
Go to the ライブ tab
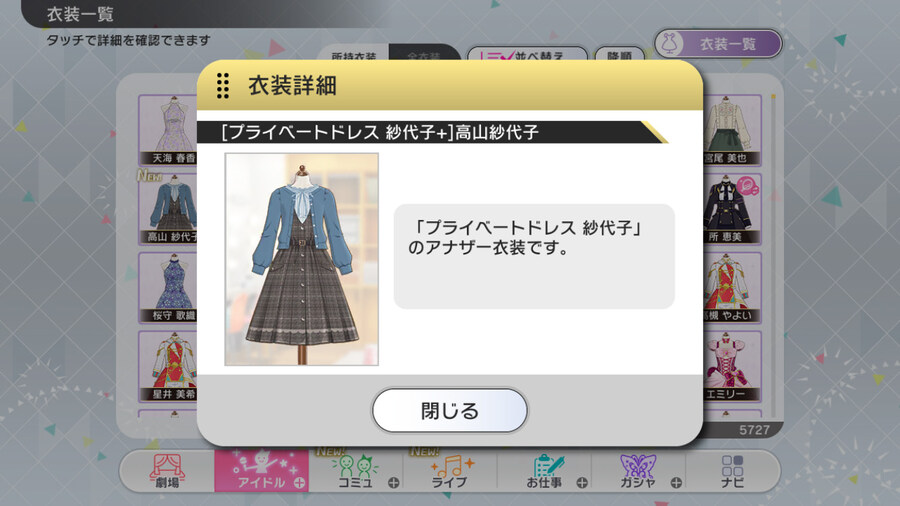coord(449,471)
